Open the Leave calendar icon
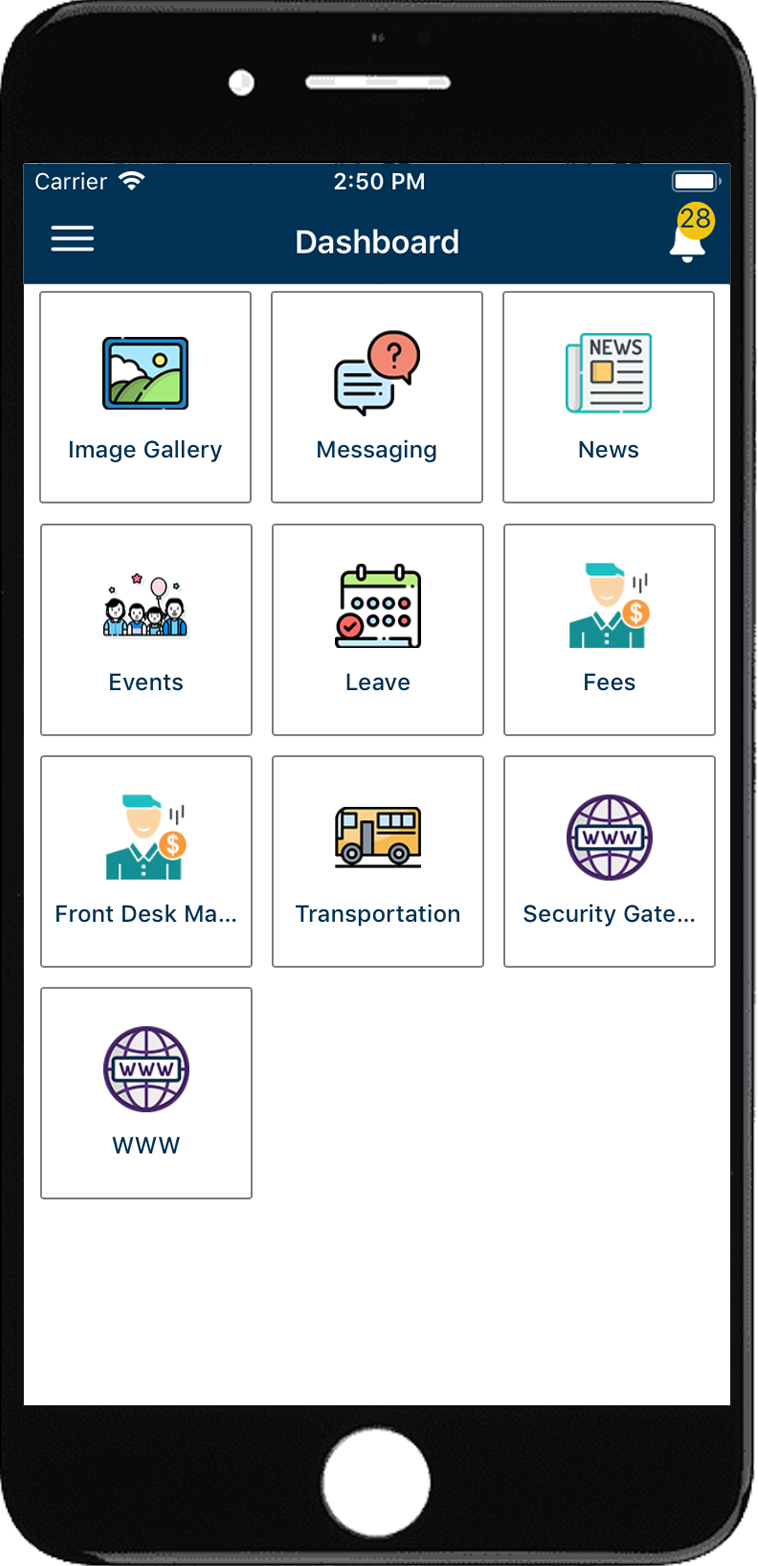Image resolution: width=758 pixels, height=1566 pixels. tap(377, 605)
